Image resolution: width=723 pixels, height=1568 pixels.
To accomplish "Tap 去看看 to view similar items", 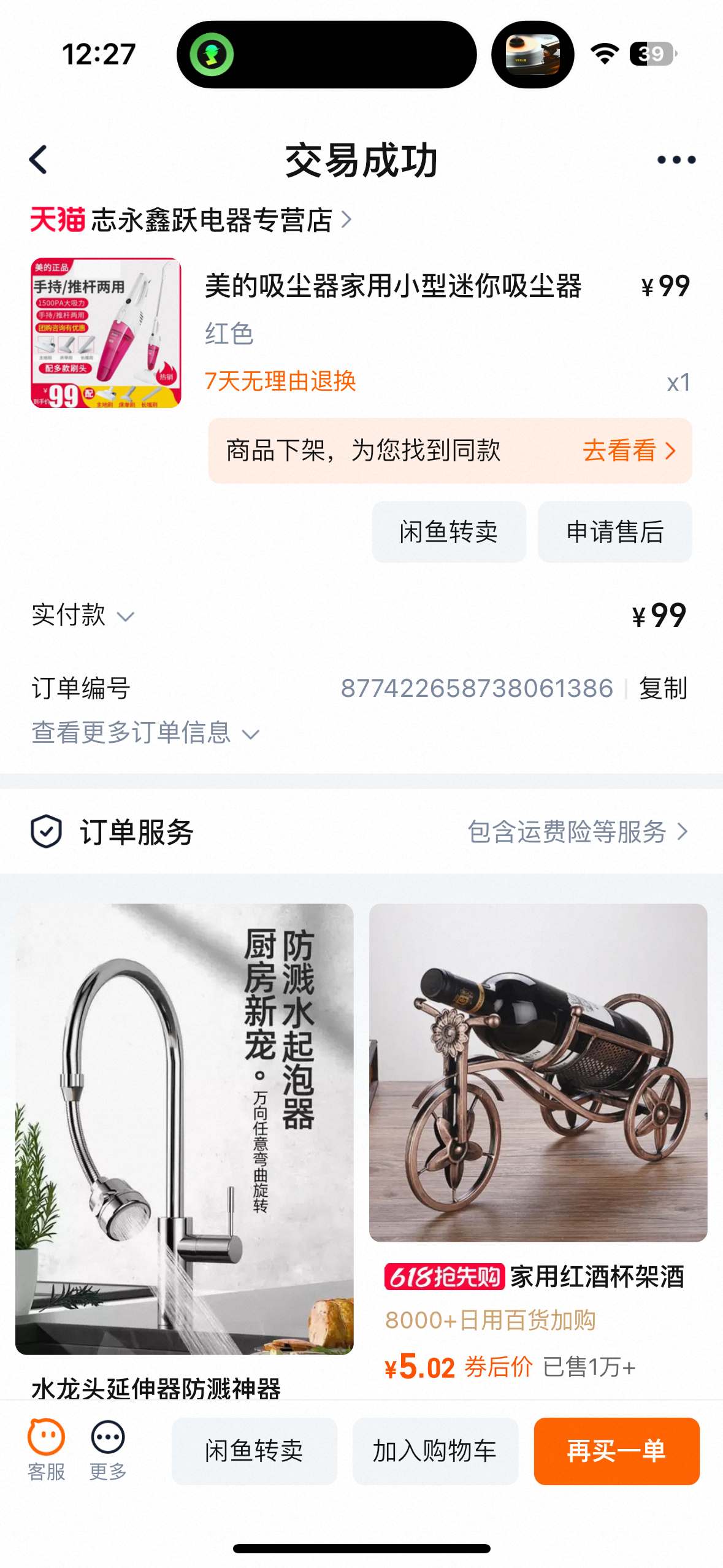I will pyautogui.click(x=628, y=451).
